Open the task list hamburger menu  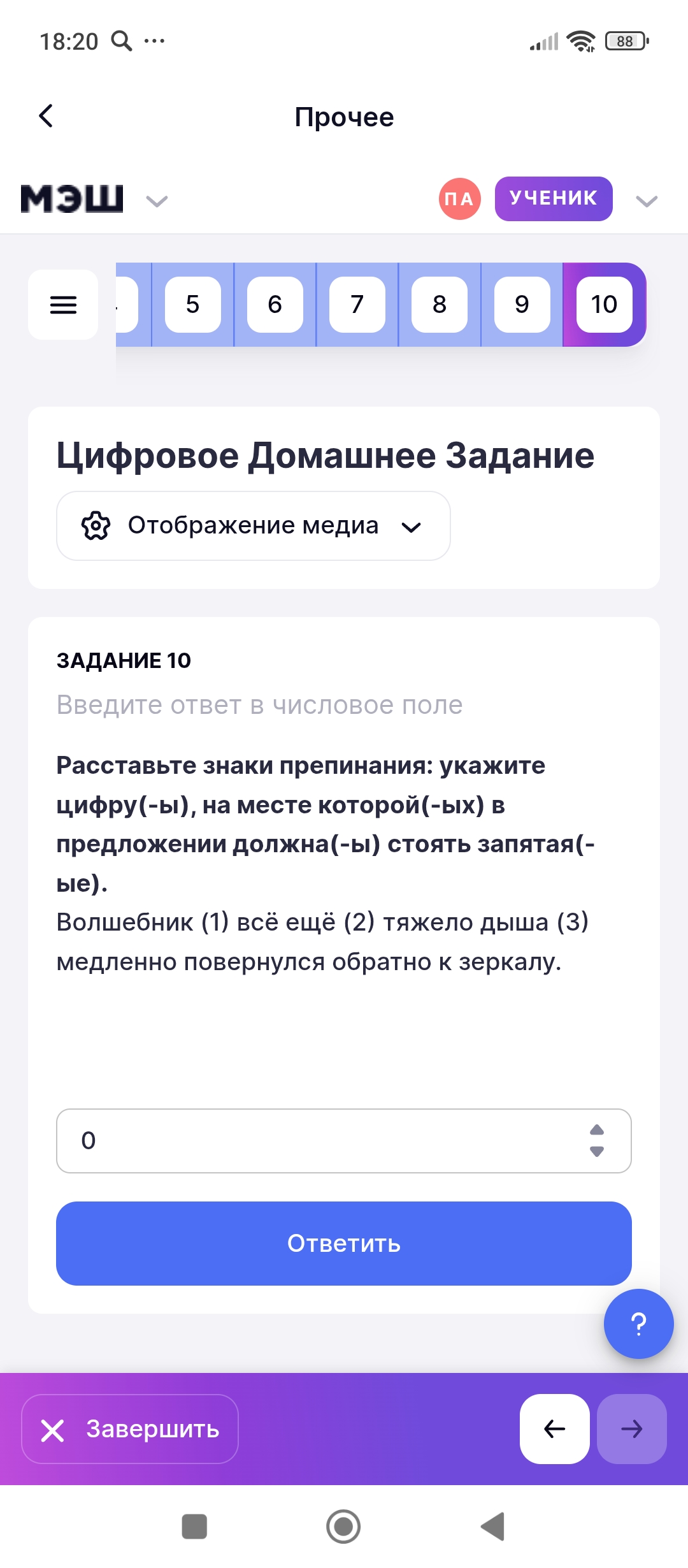click(63, 305)
